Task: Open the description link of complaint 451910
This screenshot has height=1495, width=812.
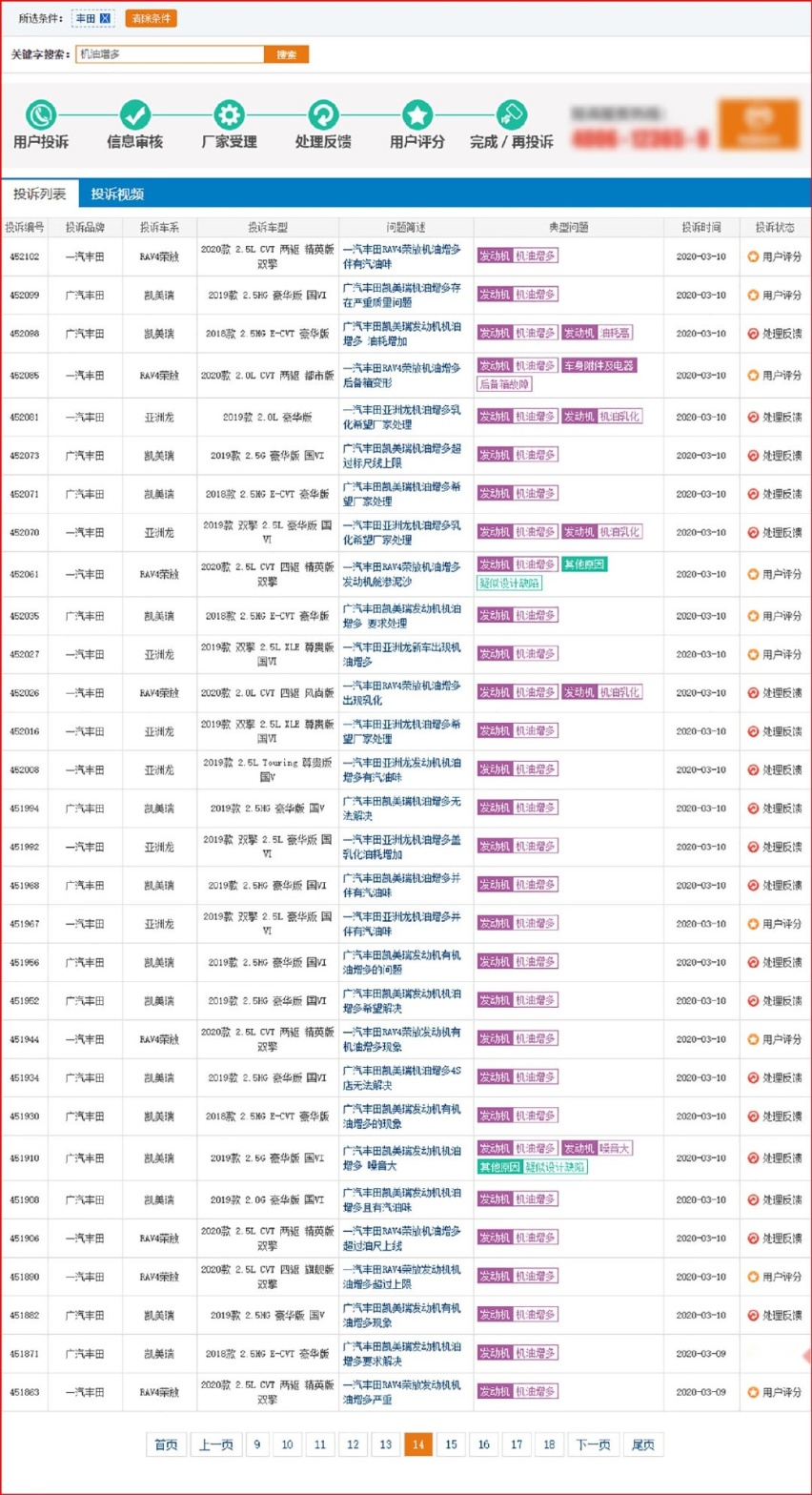Action: pyautogui.click(x=401, y=1157)
